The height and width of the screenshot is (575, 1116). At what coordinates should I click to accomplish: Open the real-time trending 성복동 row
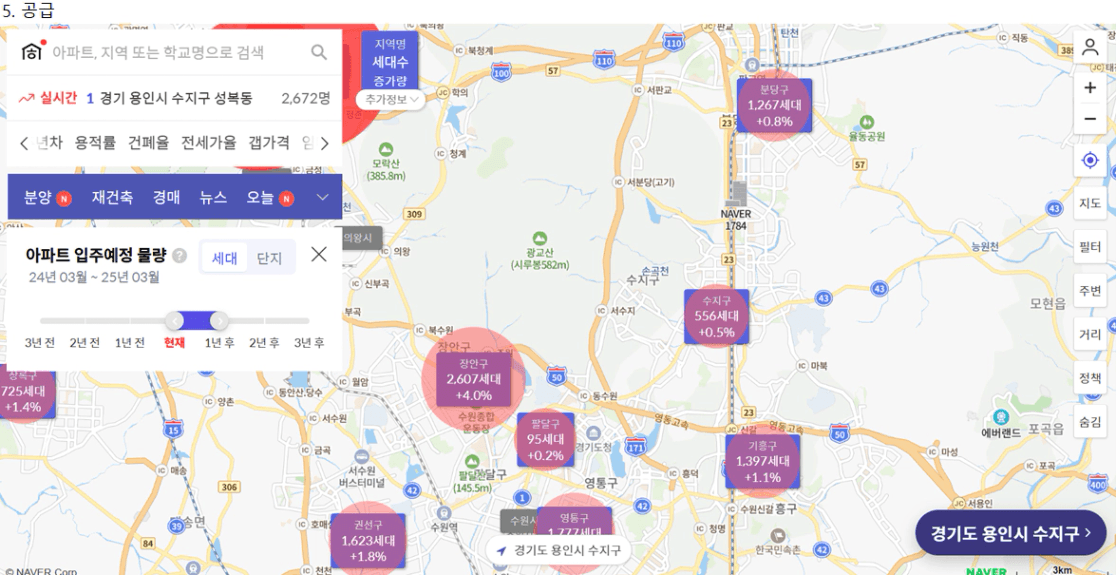click(175, 98)
